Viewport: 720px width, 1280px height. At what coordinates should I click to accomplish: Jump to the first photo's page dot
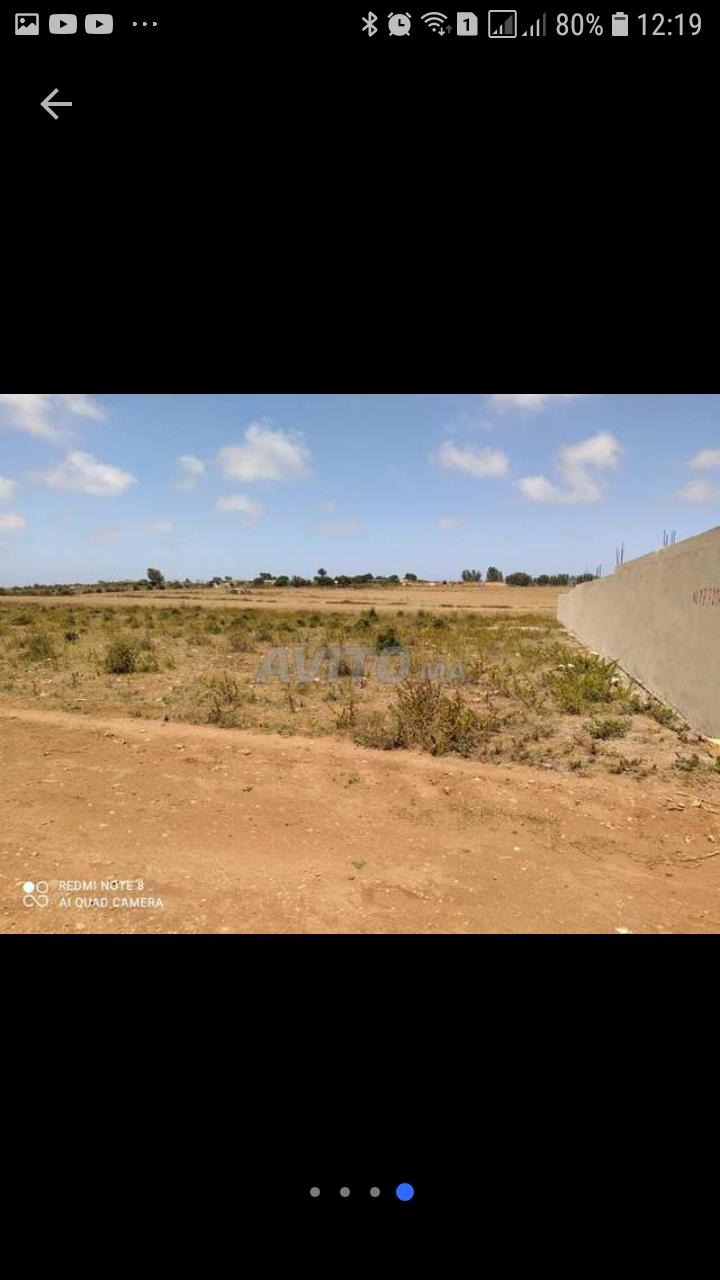tap(315, 1192)
